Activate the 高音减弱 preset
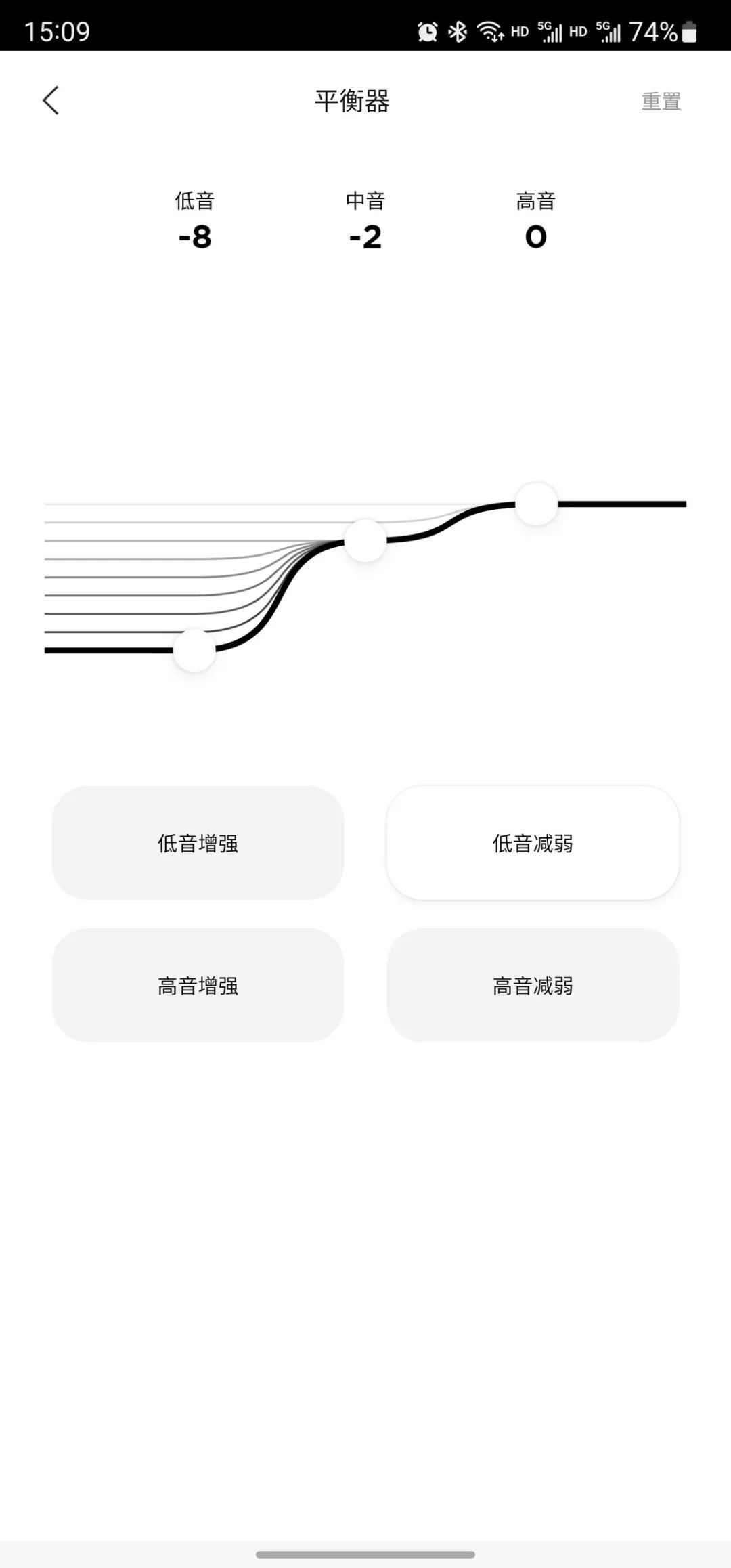This screenshot has width=731, height=1568. tap(533, 985)
